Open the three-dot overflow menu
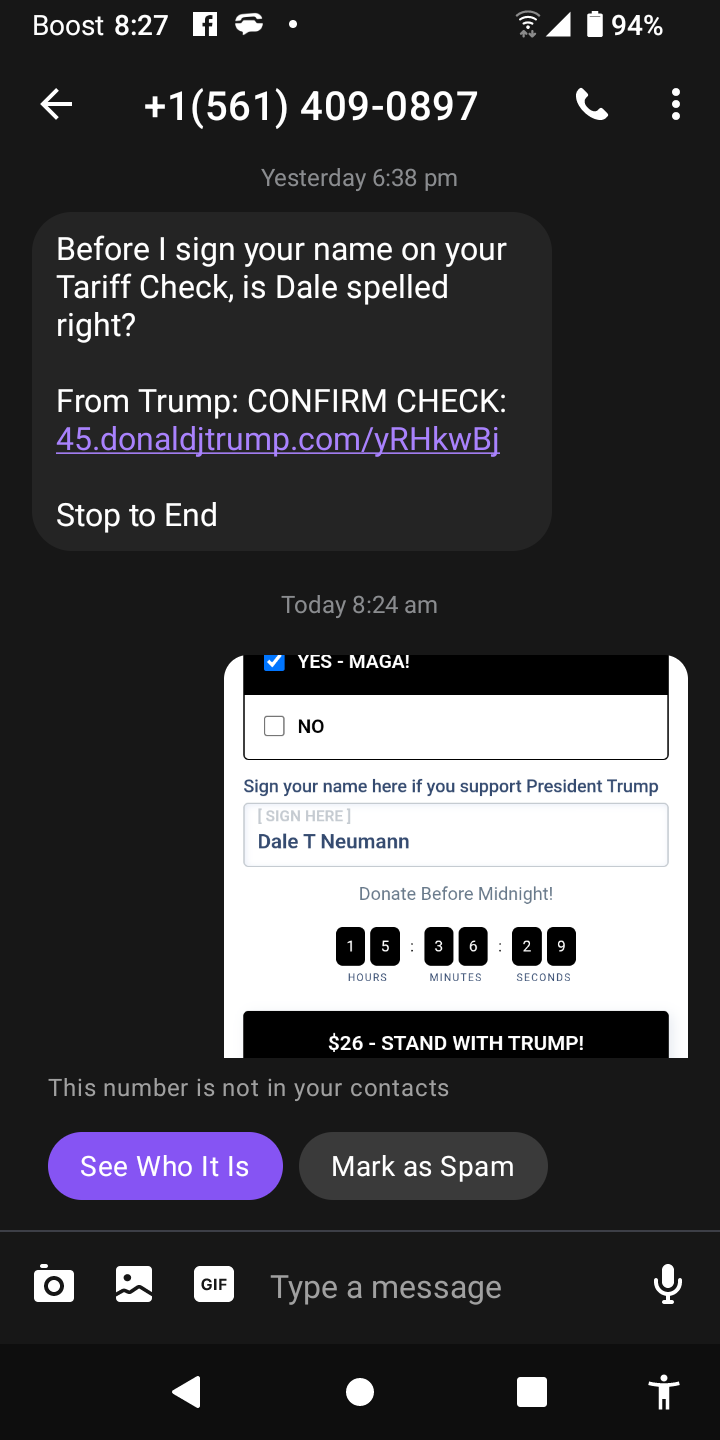 pyautogui.click(x=676, y=105)
